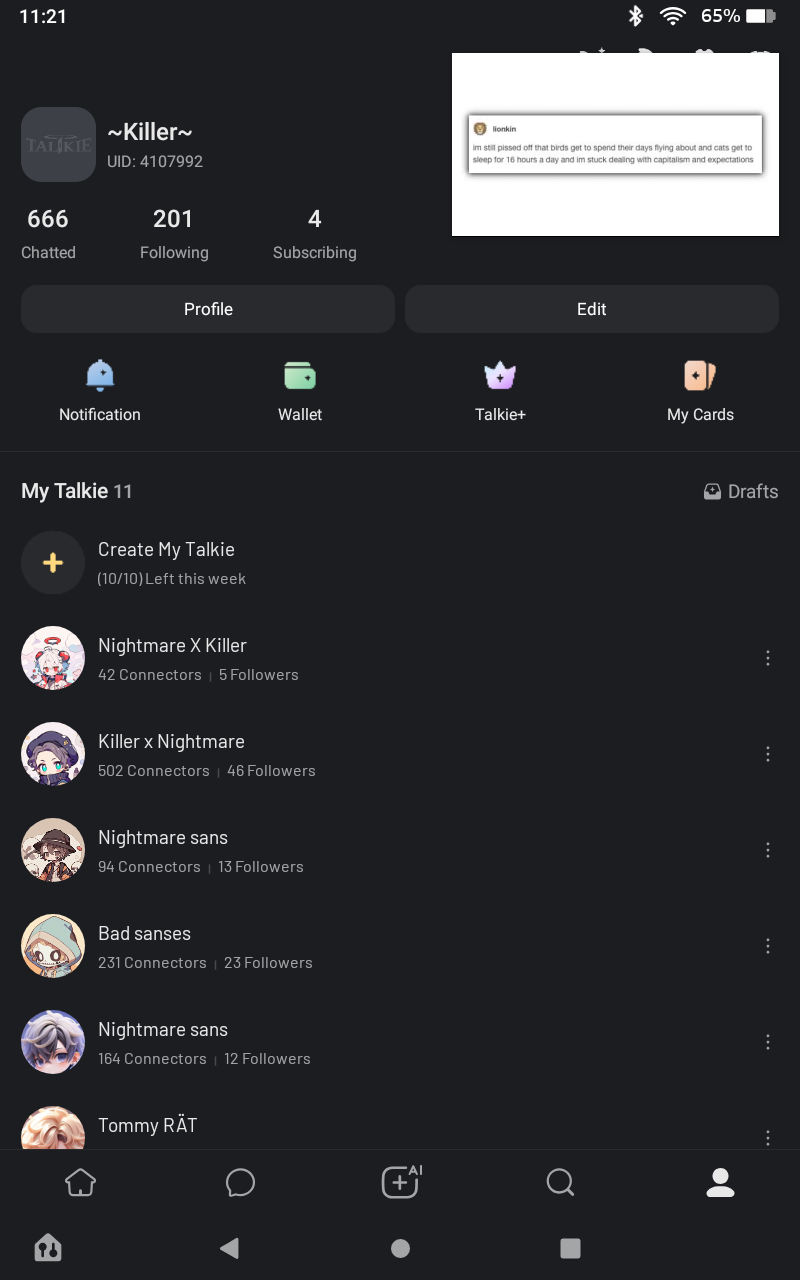Viewport: 800px width, 1280px height.
Task: Tap the Edit profile button
Action: (x=591, y=309)
